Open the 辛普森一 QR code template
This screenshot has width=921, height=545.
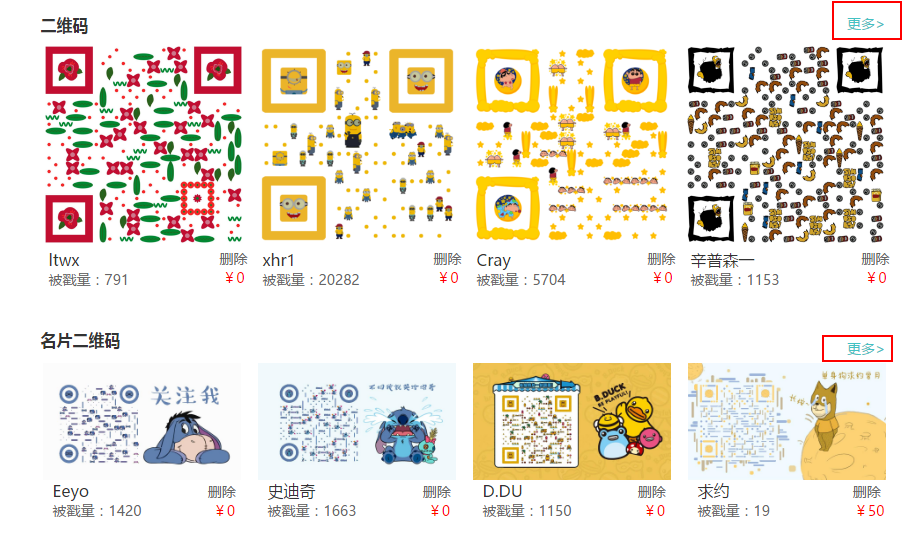(786, 144)
